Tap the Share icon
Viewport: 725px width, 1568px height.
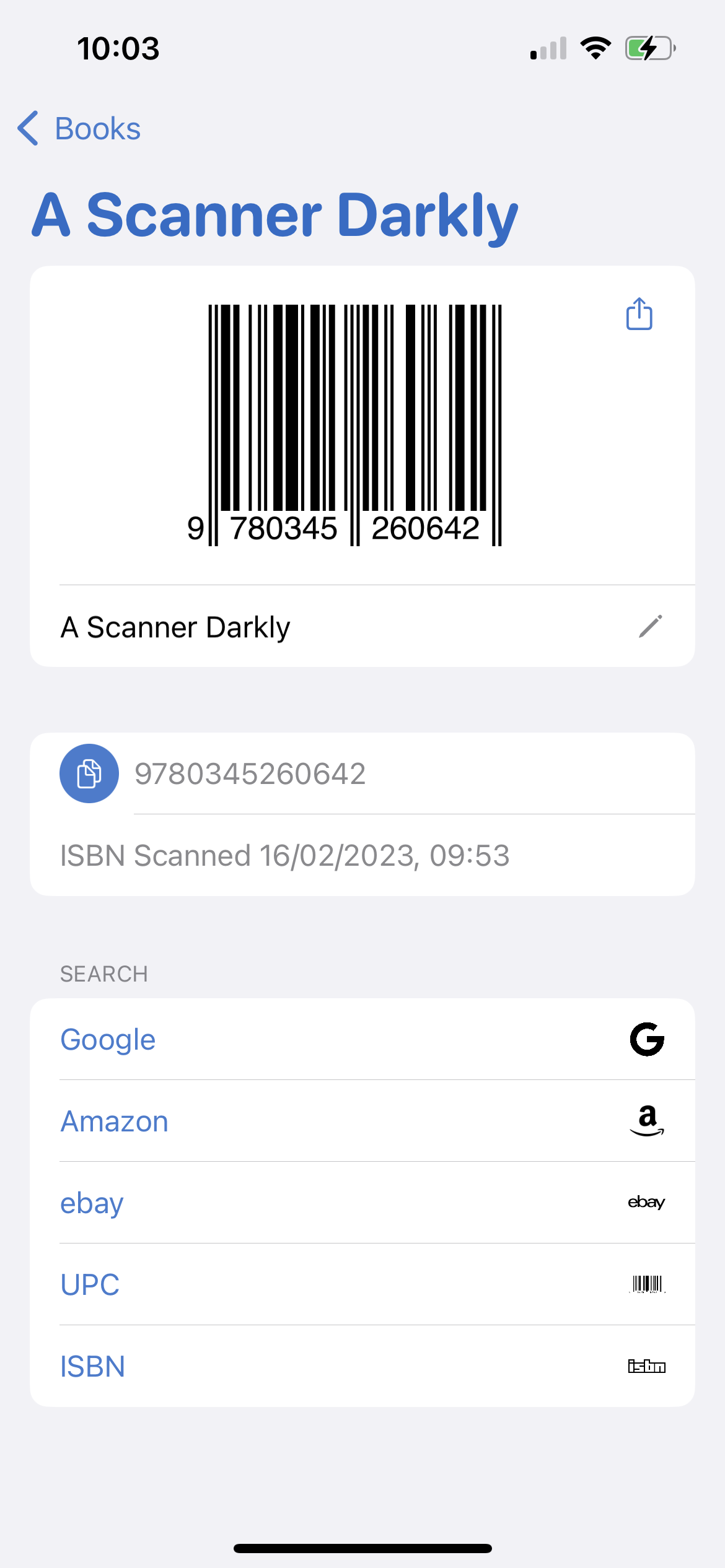pos(638,316)
